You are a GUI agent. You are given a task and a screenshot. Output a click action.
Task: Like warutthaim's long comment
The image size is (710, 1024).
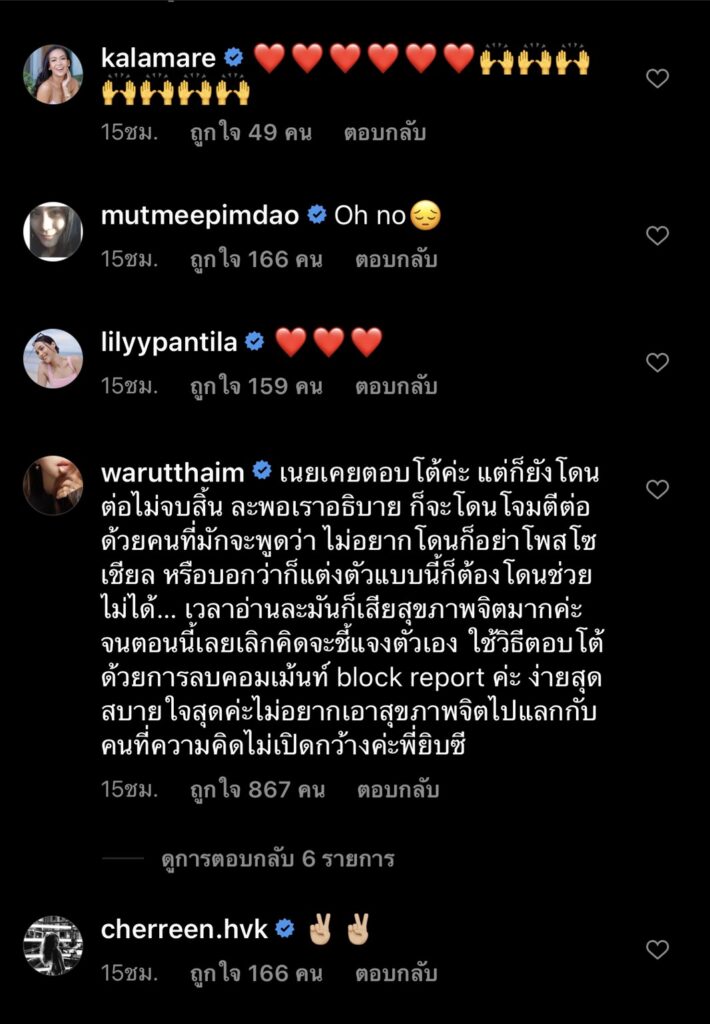pyautogui.click(x=657, y=489)
